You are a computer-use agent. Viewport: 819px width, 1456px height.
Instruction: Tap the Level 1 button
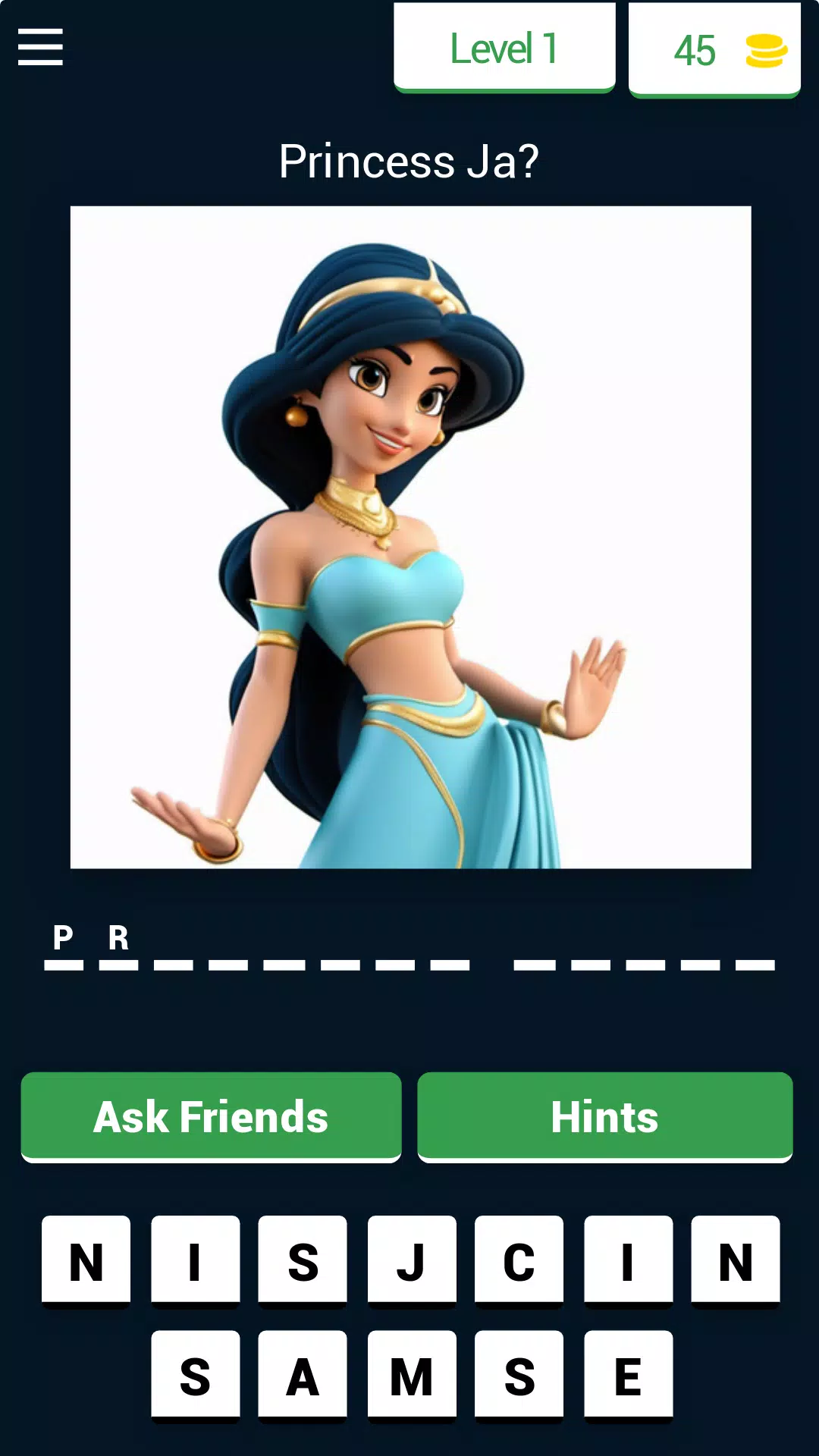(x=504, y=49)
